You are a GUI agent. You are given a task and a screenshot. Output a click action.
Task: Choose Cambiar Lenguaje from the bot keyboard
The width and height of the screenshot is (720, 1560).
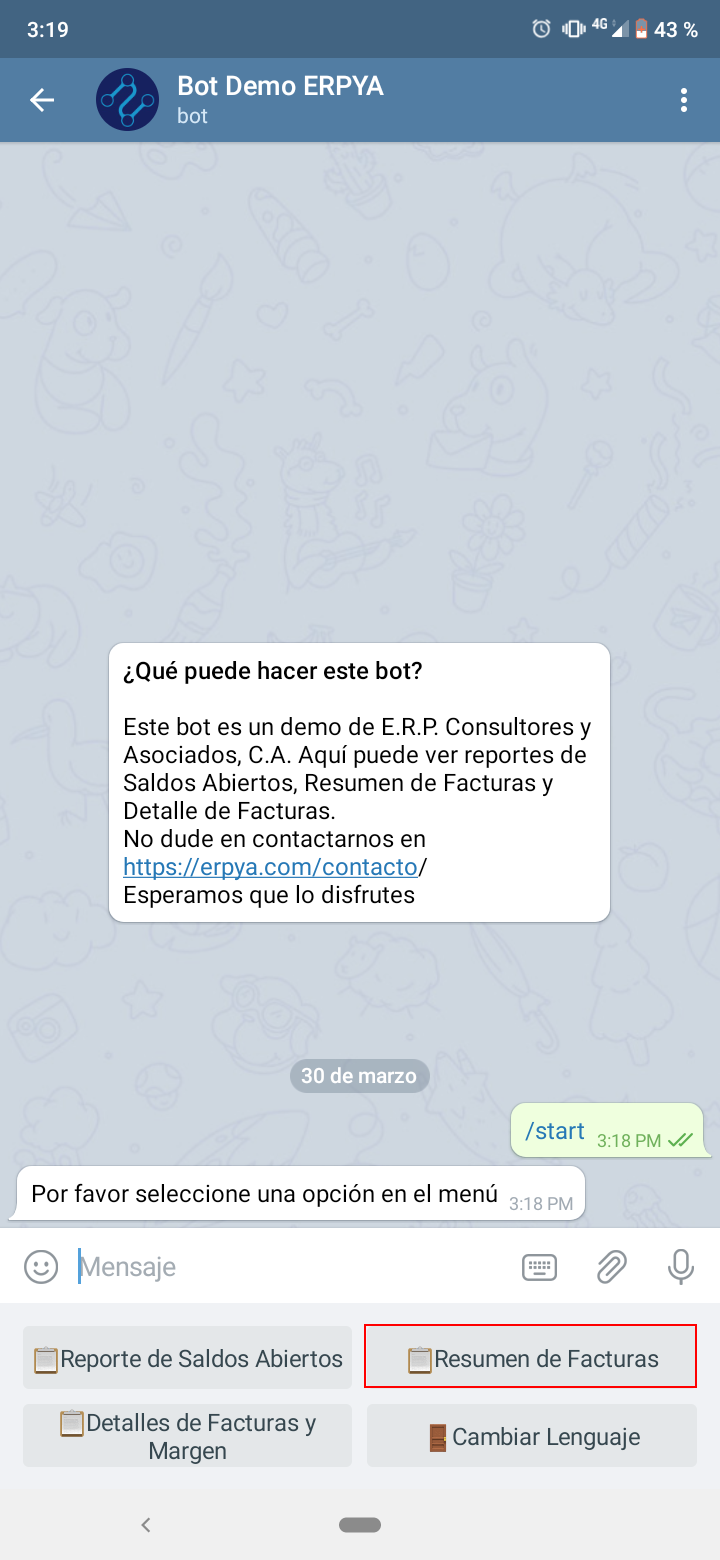[x=530, y=1436]
